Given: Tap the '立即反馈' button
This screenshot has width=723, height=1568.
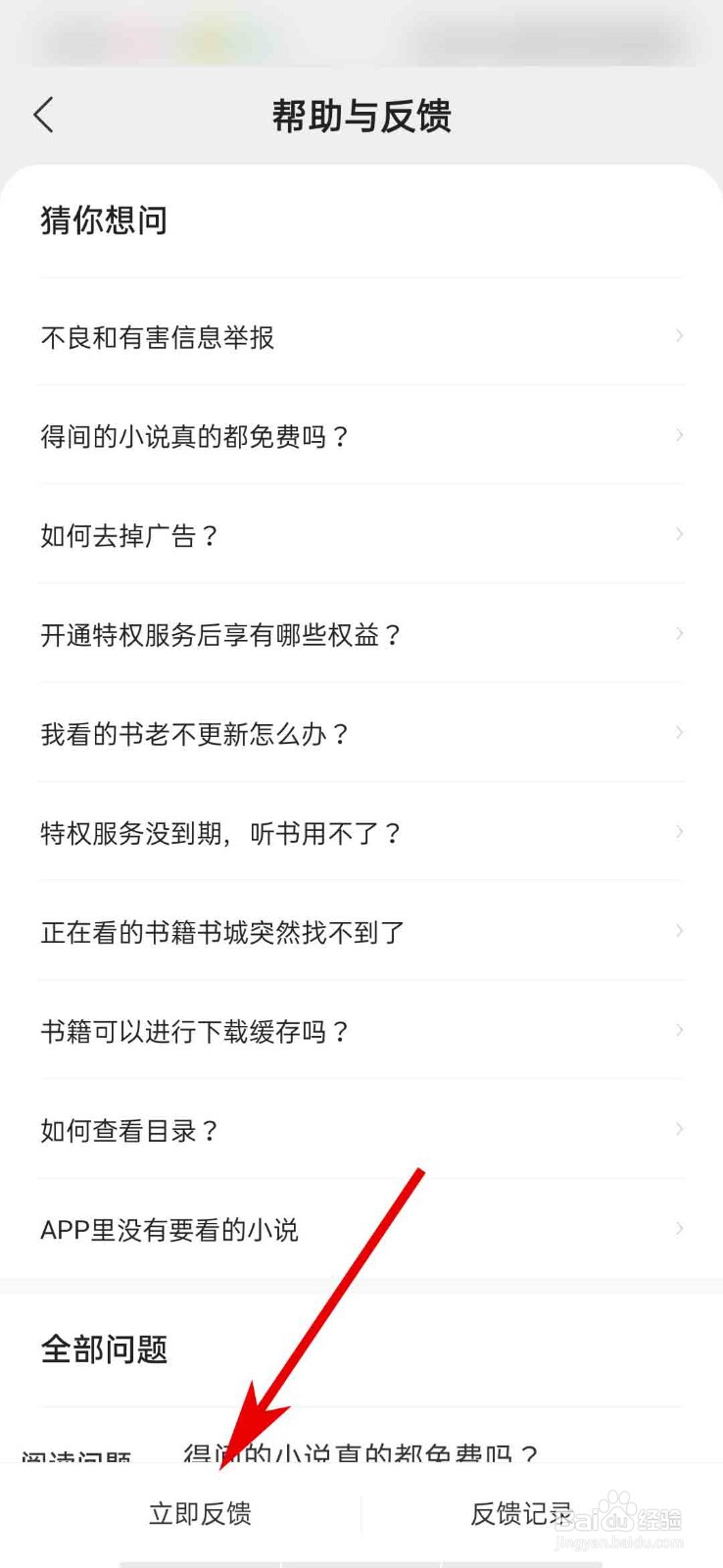Looking at the screenshot, I should tap(201, 1513).
